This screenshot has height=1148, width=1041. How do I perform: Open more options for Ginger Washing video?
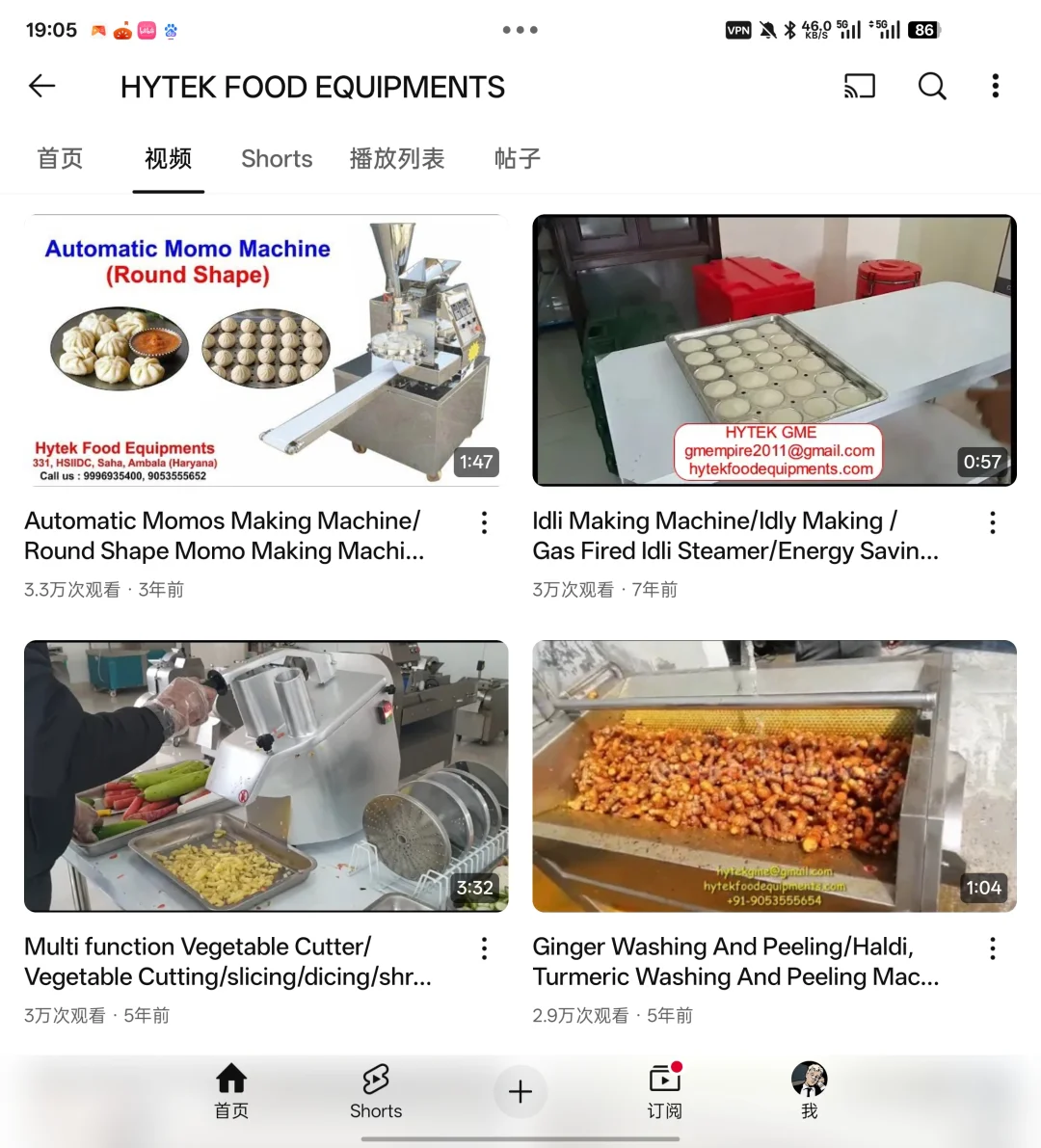click(x=992, y=948)
